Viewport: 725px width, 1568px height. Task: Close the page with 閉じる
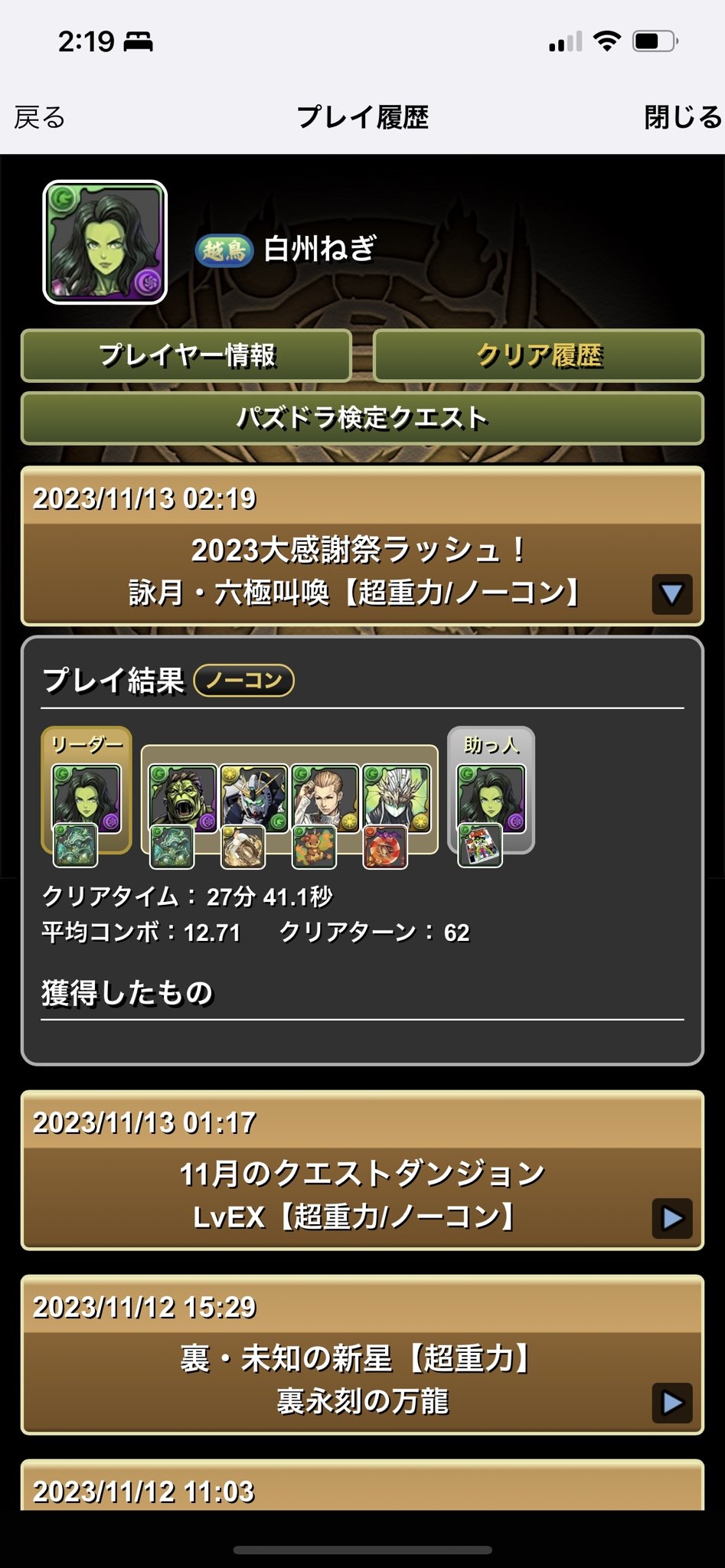click(x=682, y=118)
